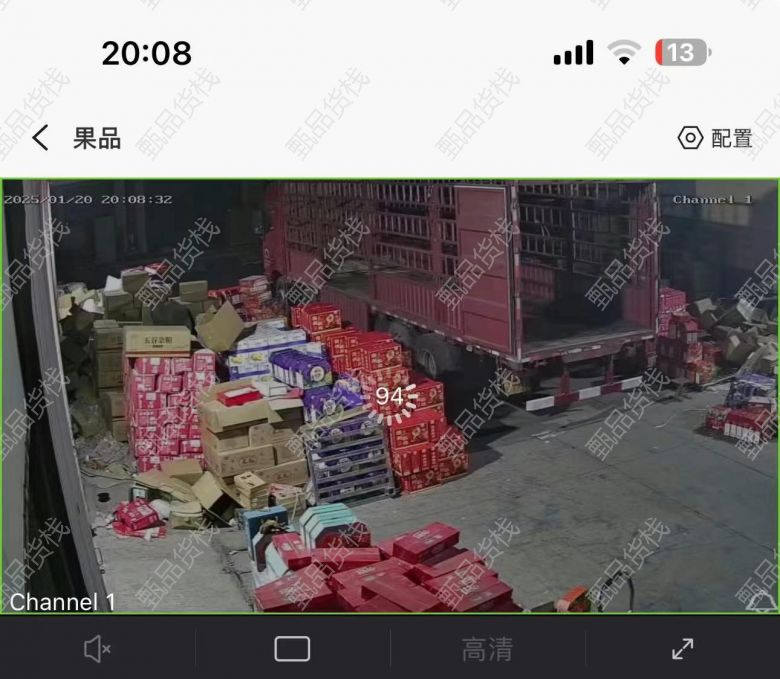Open the 配置 settings
This screenshot has width=780, height=679.
pos(716,138)
